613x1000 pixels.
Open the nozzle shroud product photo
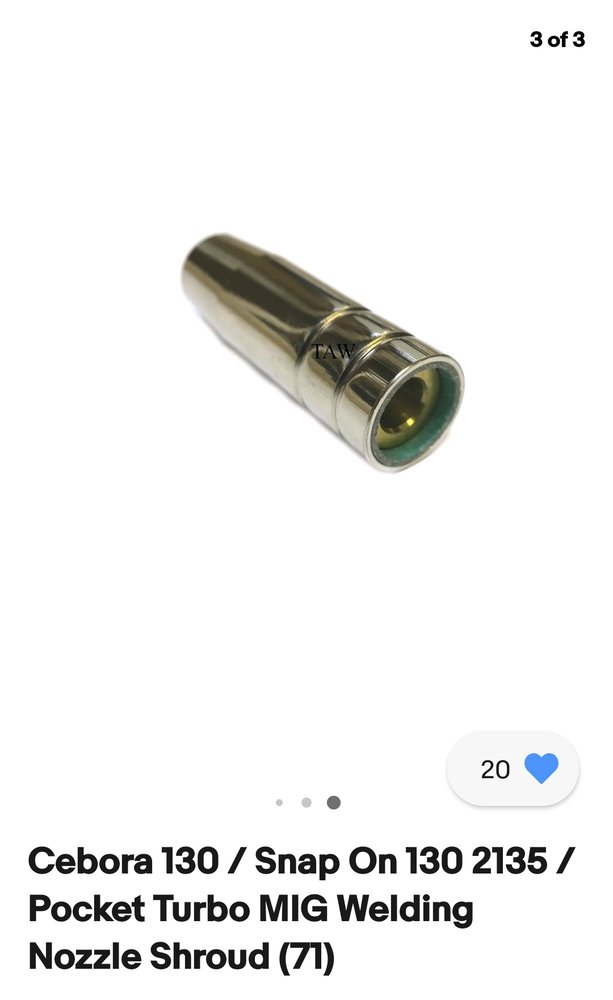pyautogui.click(x=323, y=353)
